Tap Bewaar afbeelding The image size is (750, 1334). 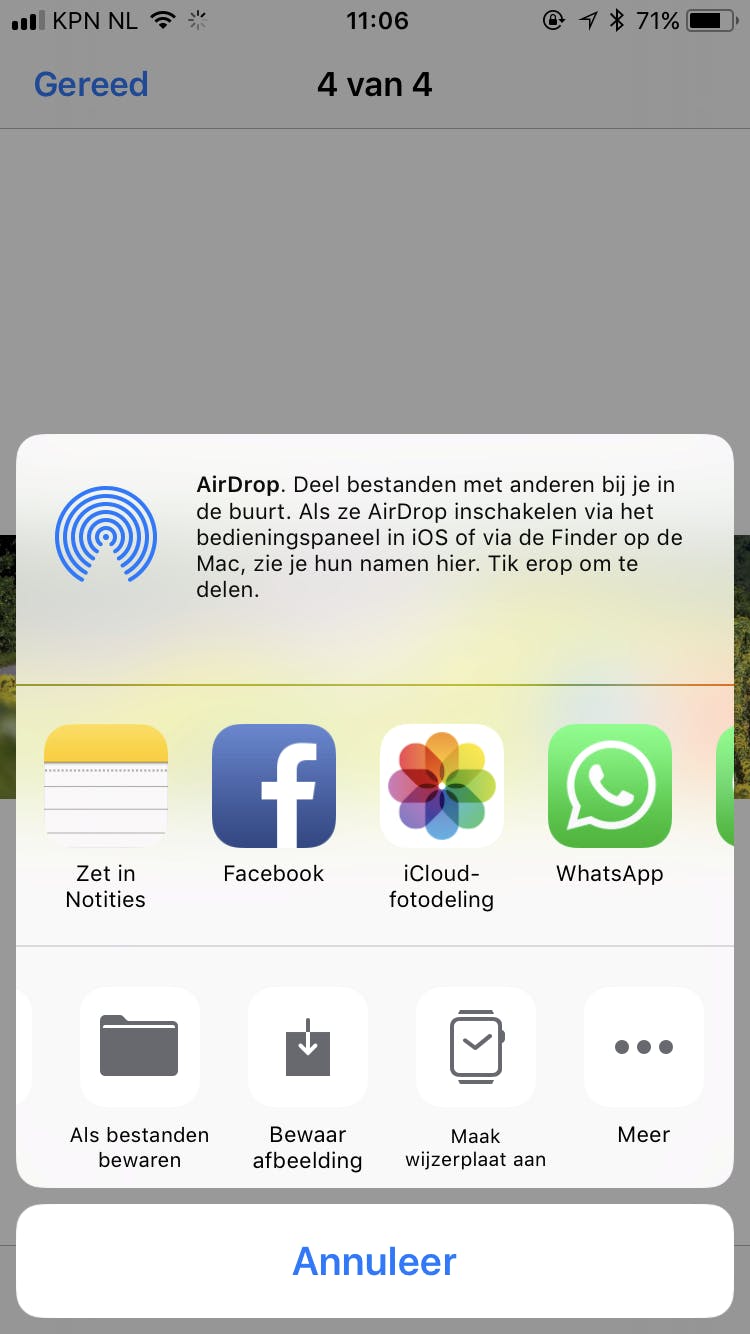[308, 1047]
